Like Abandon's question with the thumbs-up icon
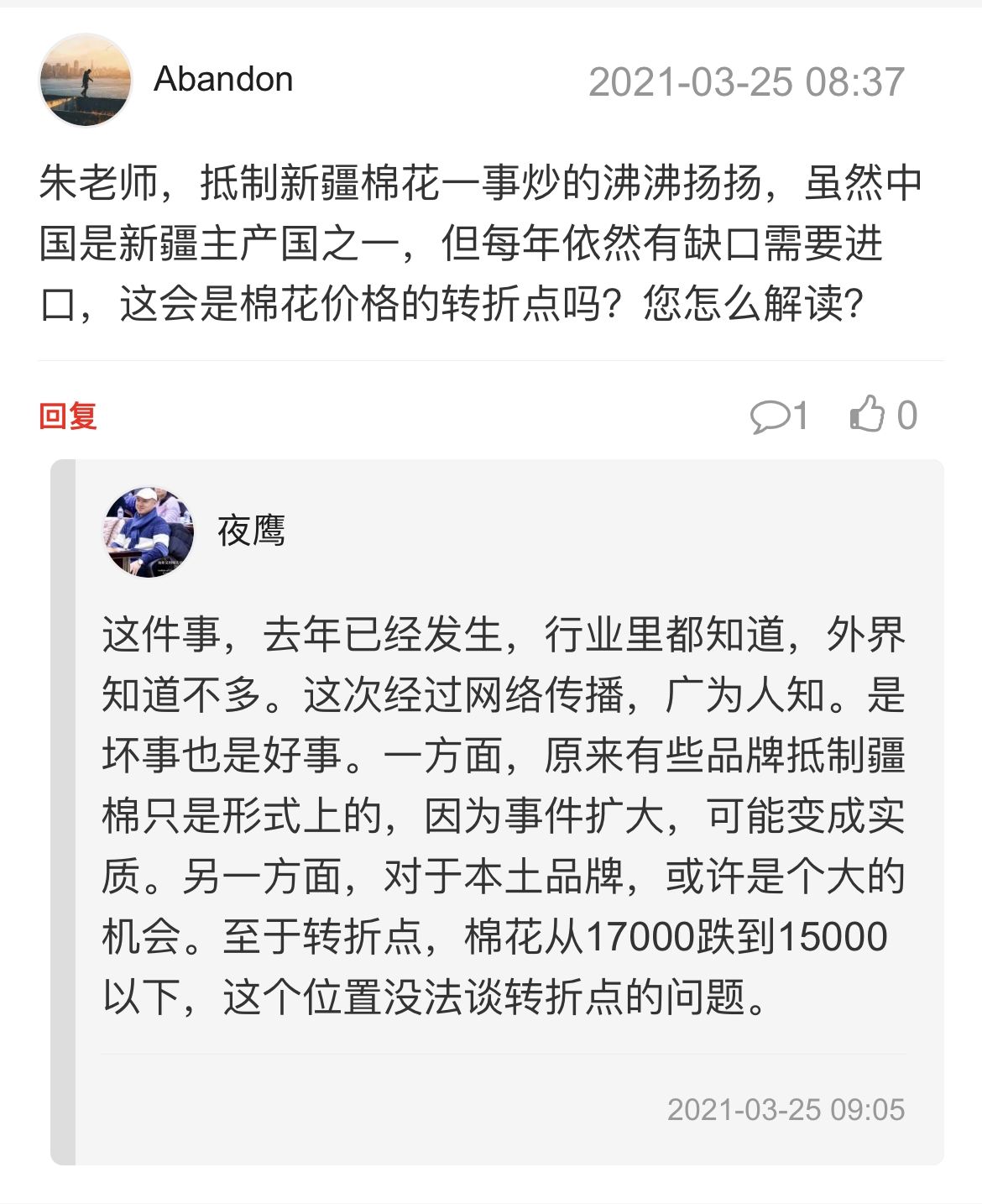The width and height of the screenshot is (982, 1204). (x=868, y=414)
